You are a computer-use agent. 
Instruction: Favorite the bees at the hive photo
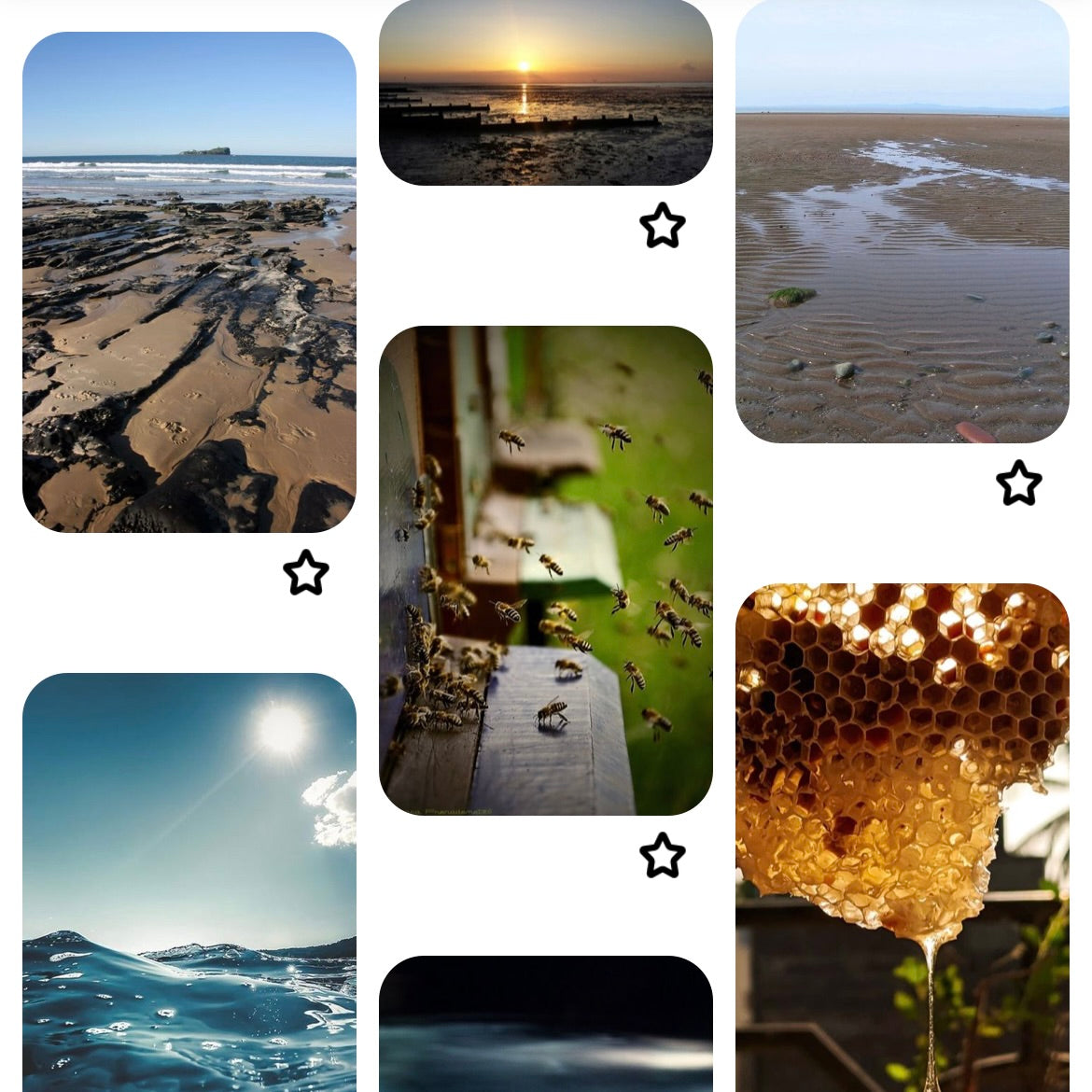(663, 856)
